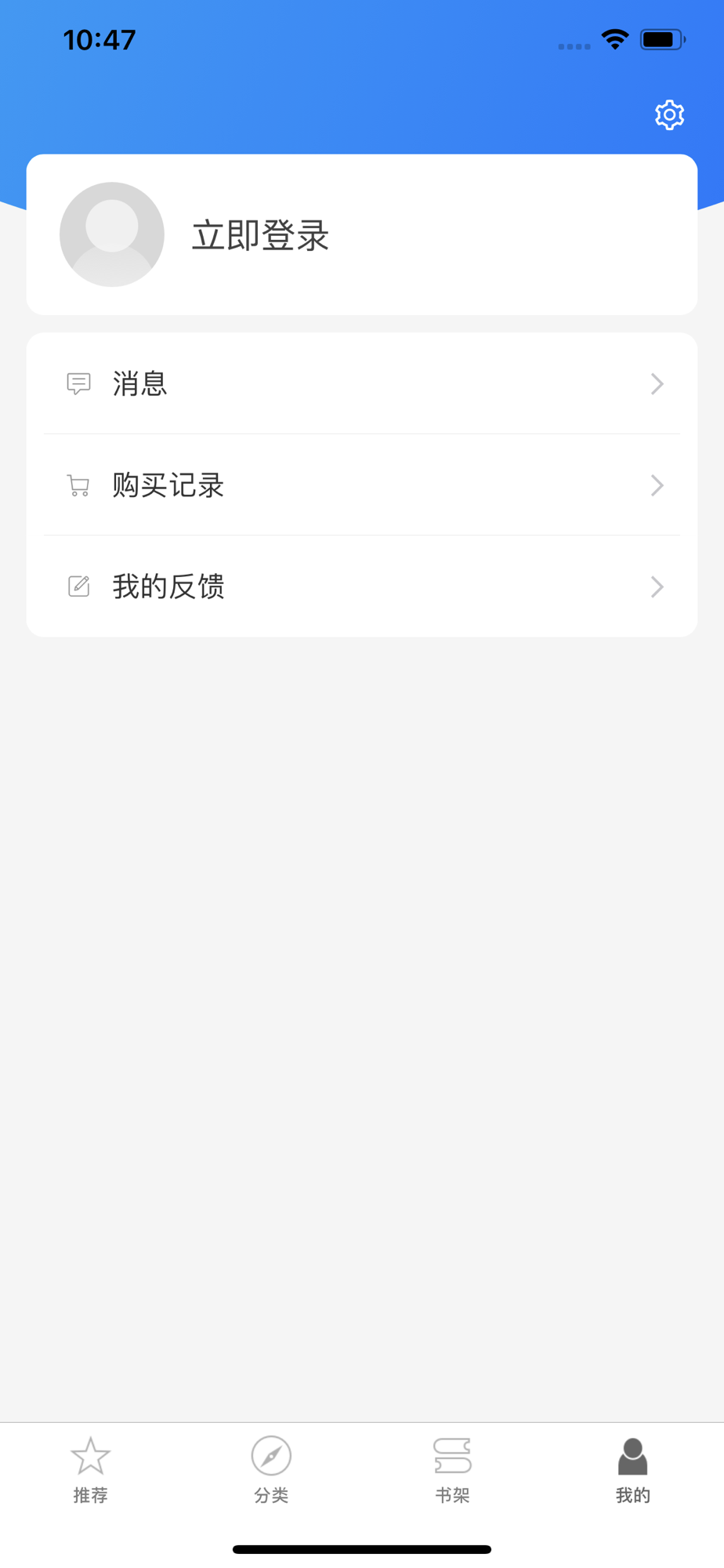The width and height of the screenshot is (724, 1568).
Task: Open the 消息 messages row
Action: tap(362, 383)
